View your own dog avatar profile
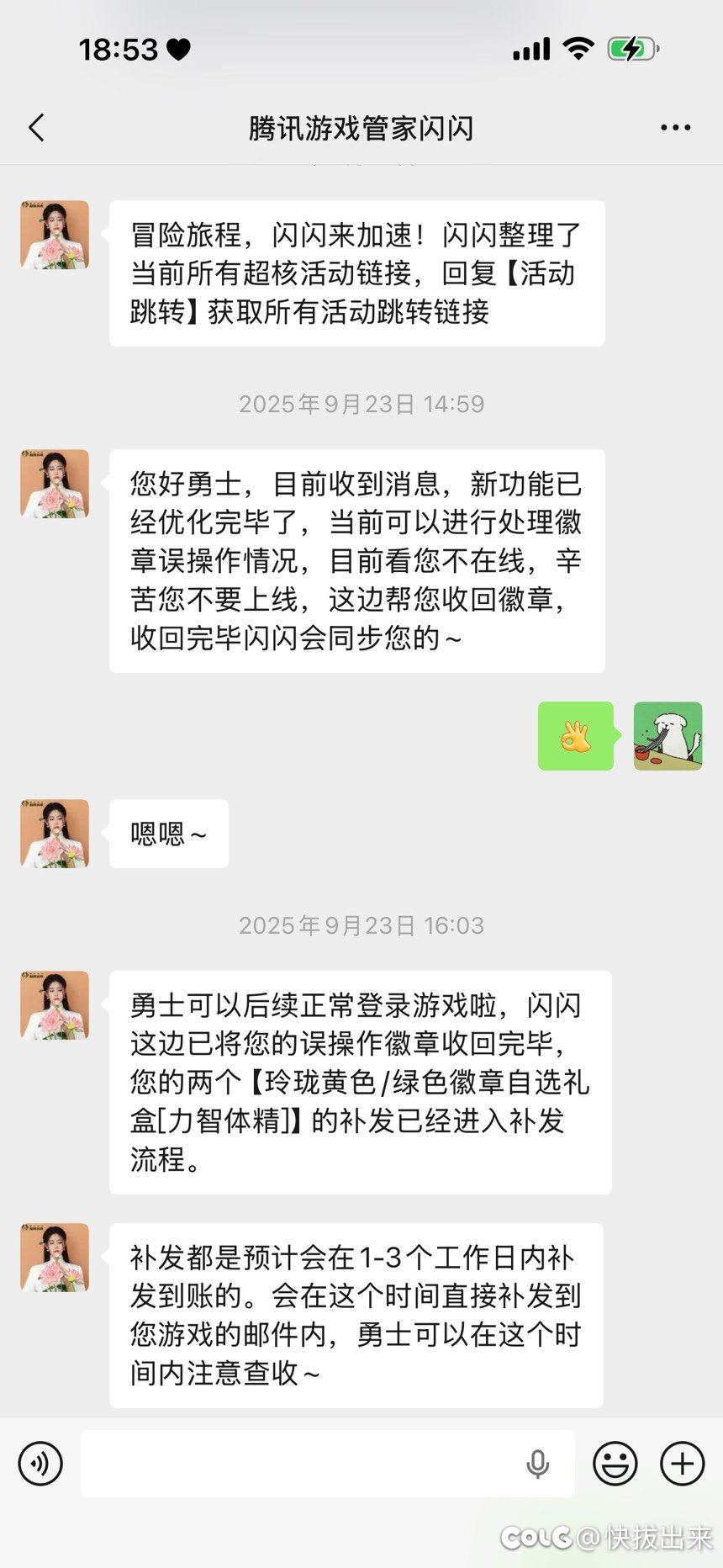723x1568 pixels. [668, 736]
